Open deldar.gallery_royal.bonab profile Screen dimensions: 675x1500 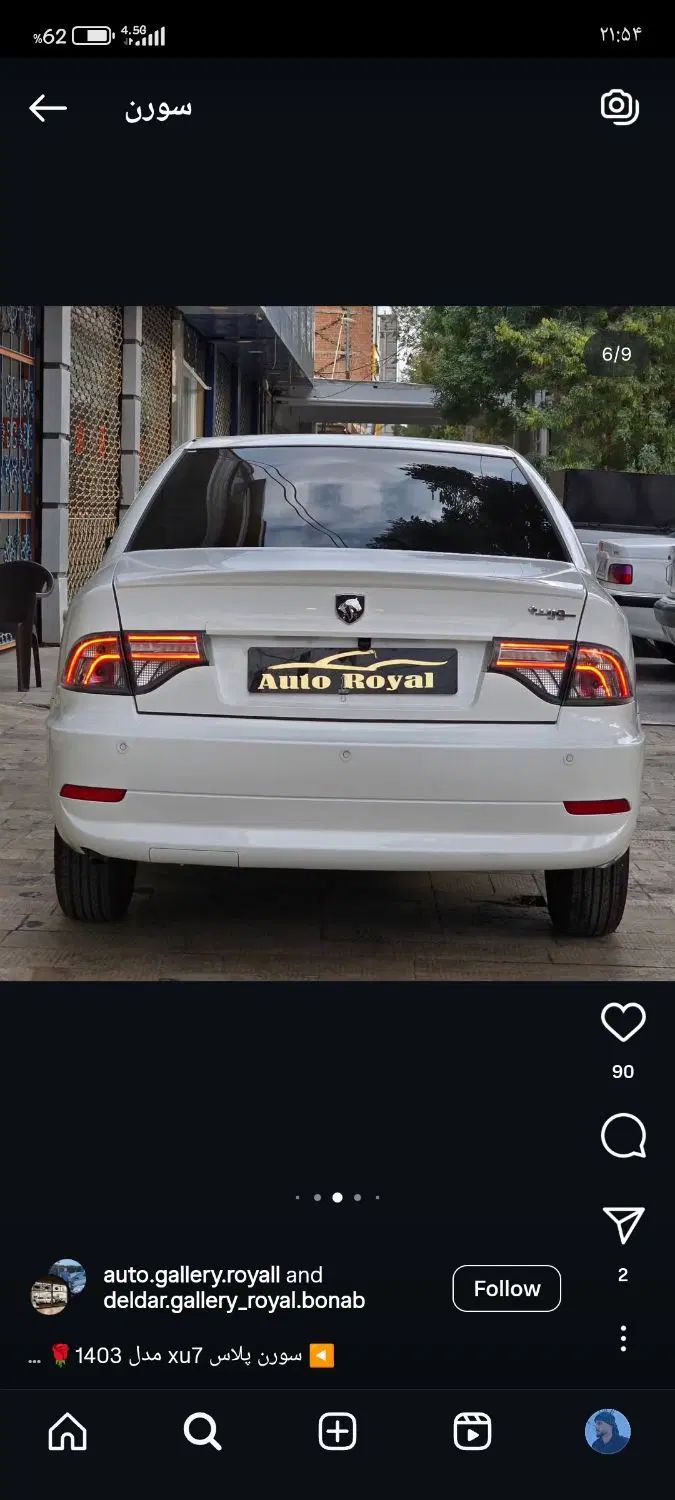point(234,1301)
